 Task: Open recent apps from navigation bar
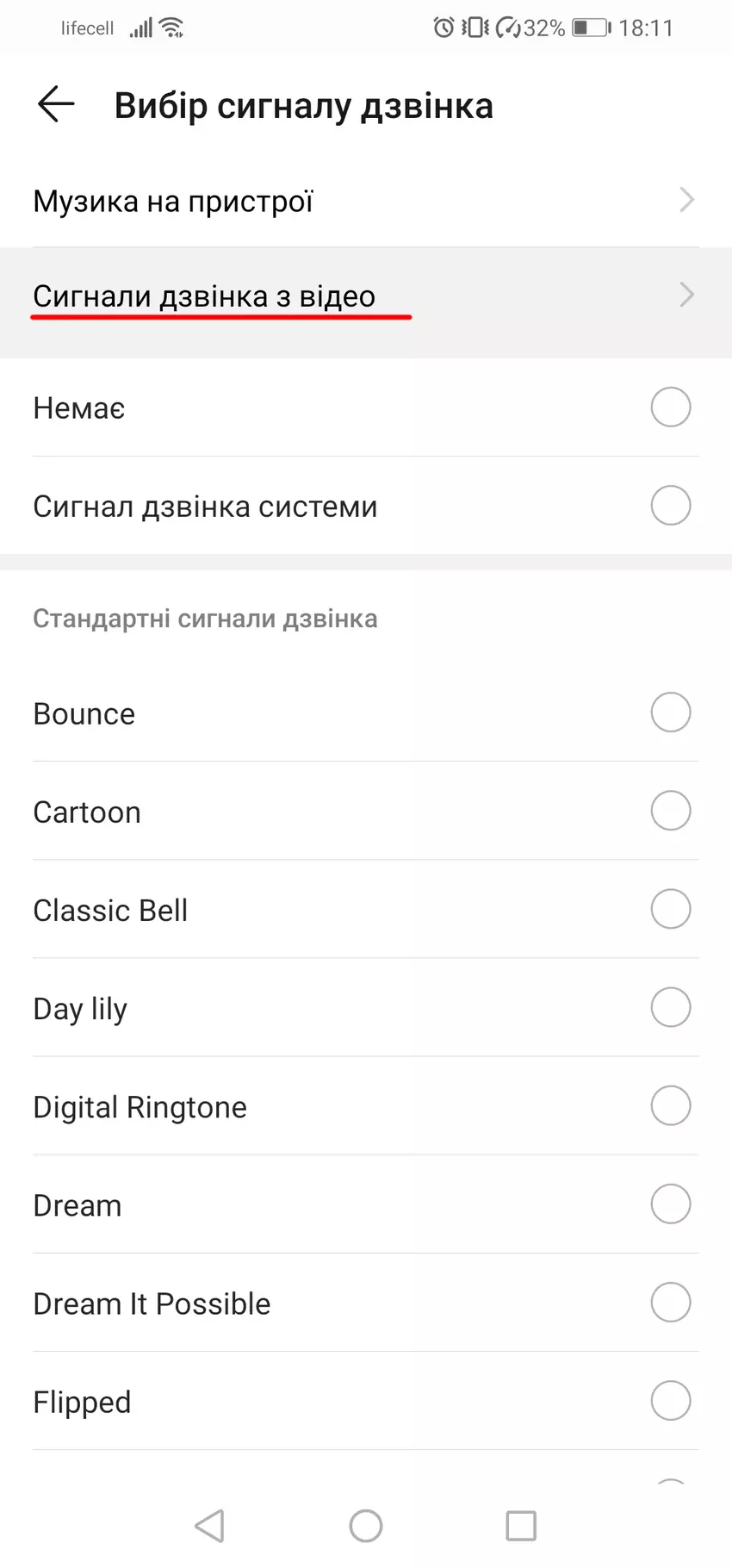[x=521, y=1526]
